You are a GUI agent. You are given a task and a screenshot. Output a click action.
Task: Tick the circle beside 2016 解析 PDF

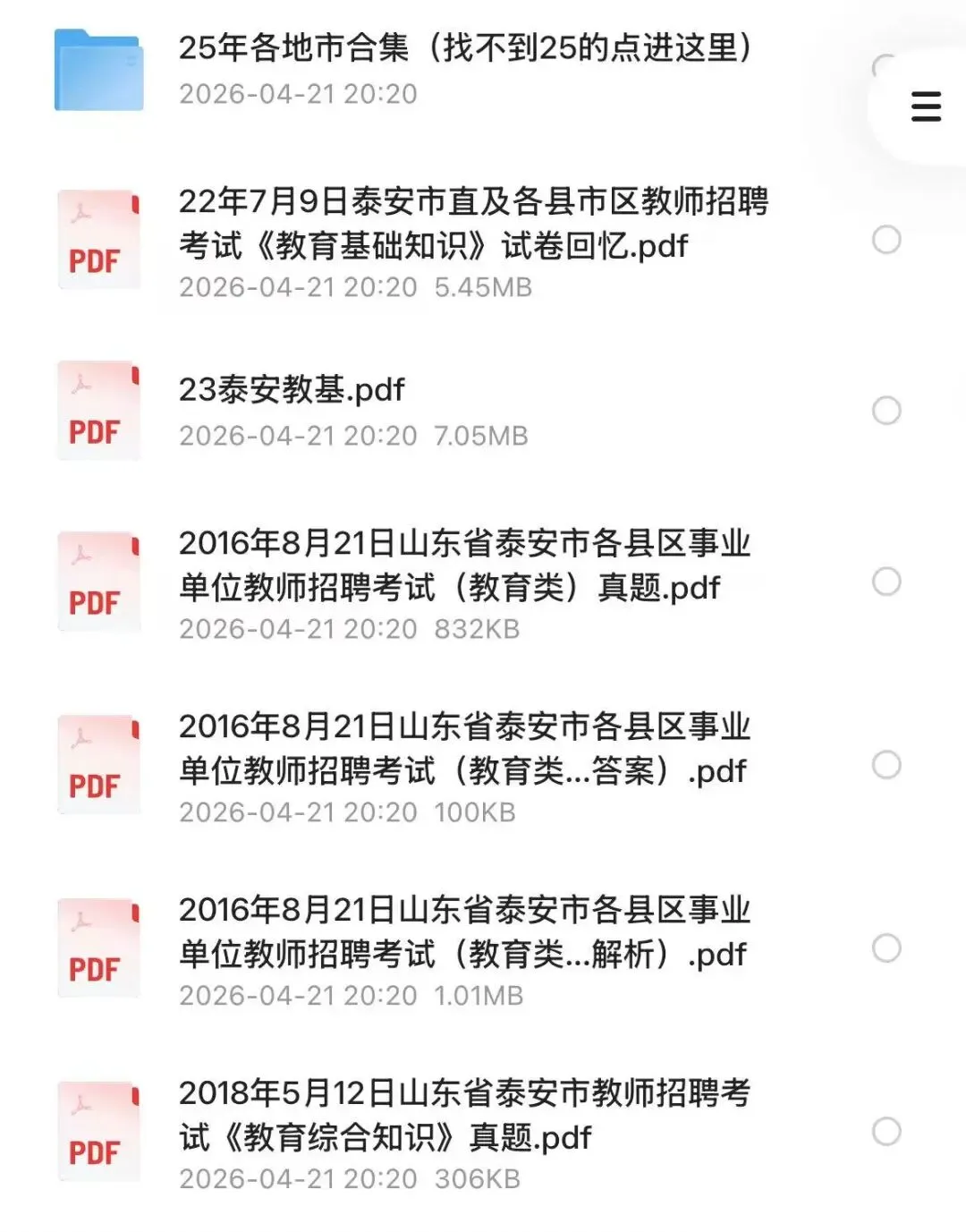(x=886, y=948)
